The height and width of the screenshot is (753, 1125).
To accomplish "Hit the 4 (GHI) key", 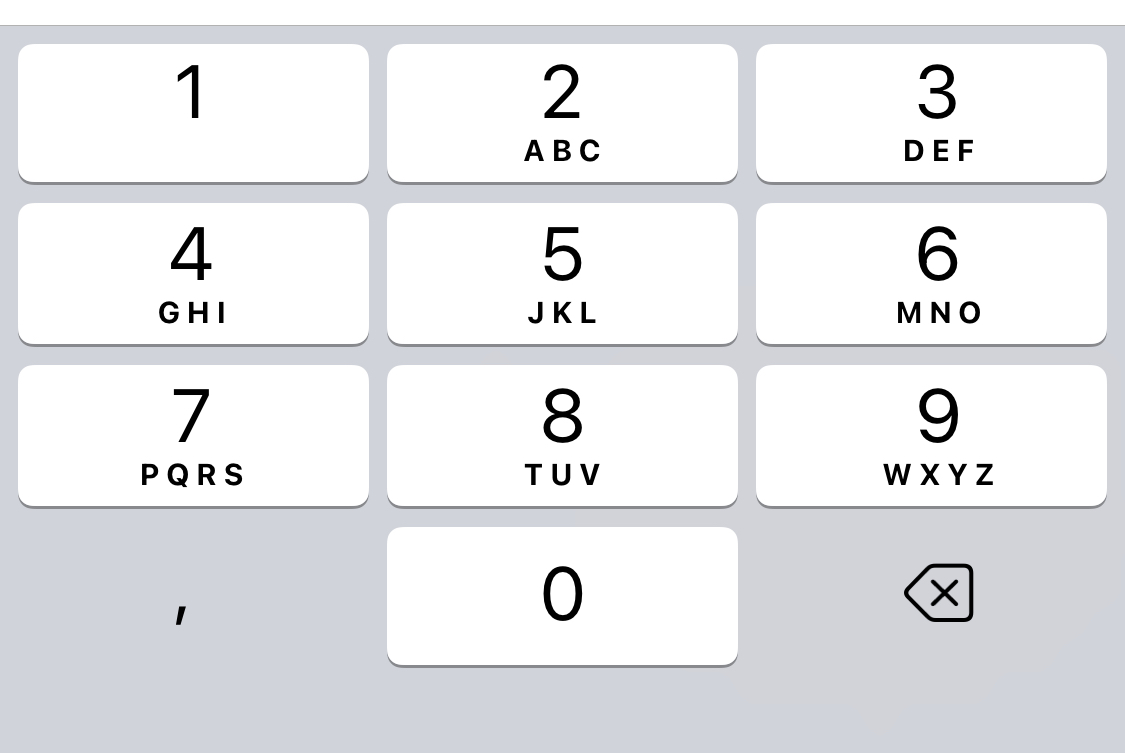I will click(x=193, y=274).
